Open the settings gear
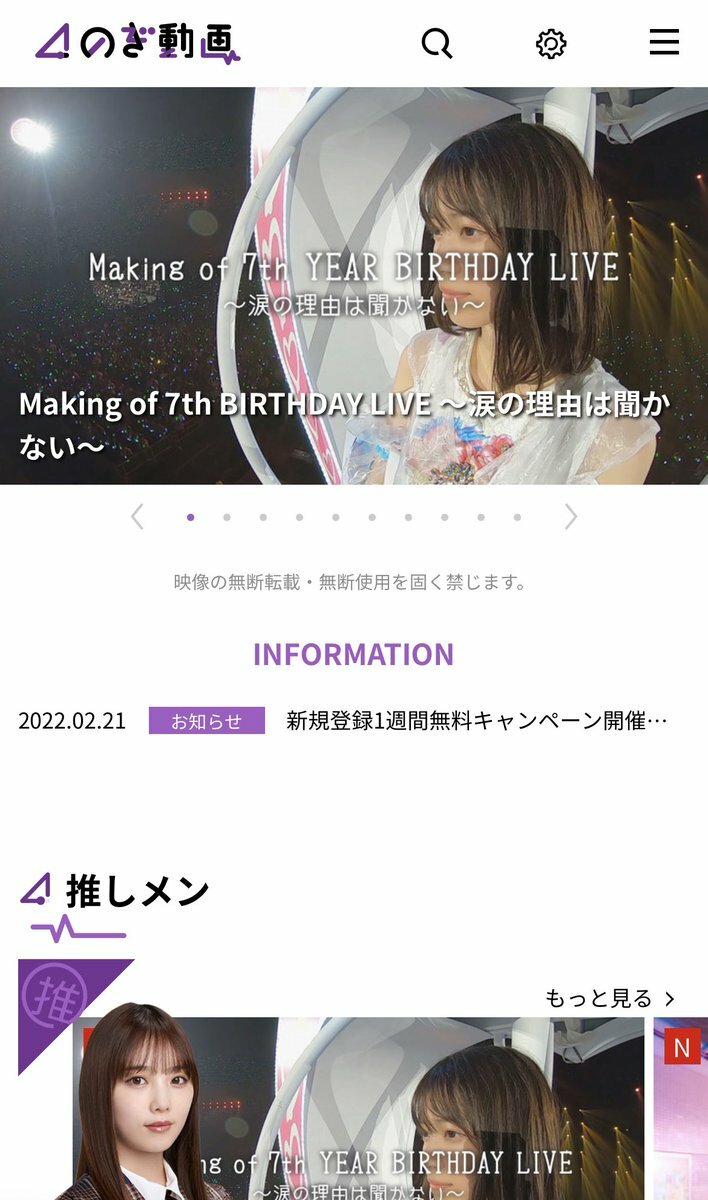 [551, 43]
